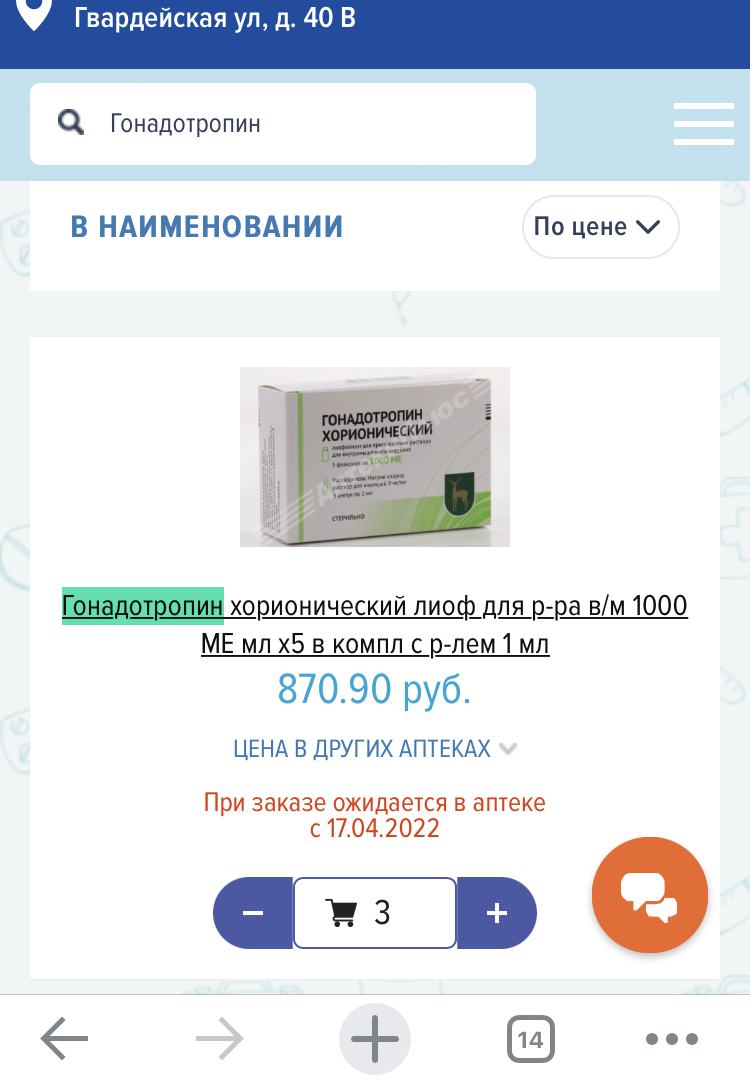Open the Гонадотропин хорионический product image
The height and width of the screenshot is (1083, 750).
pos(375,456)
